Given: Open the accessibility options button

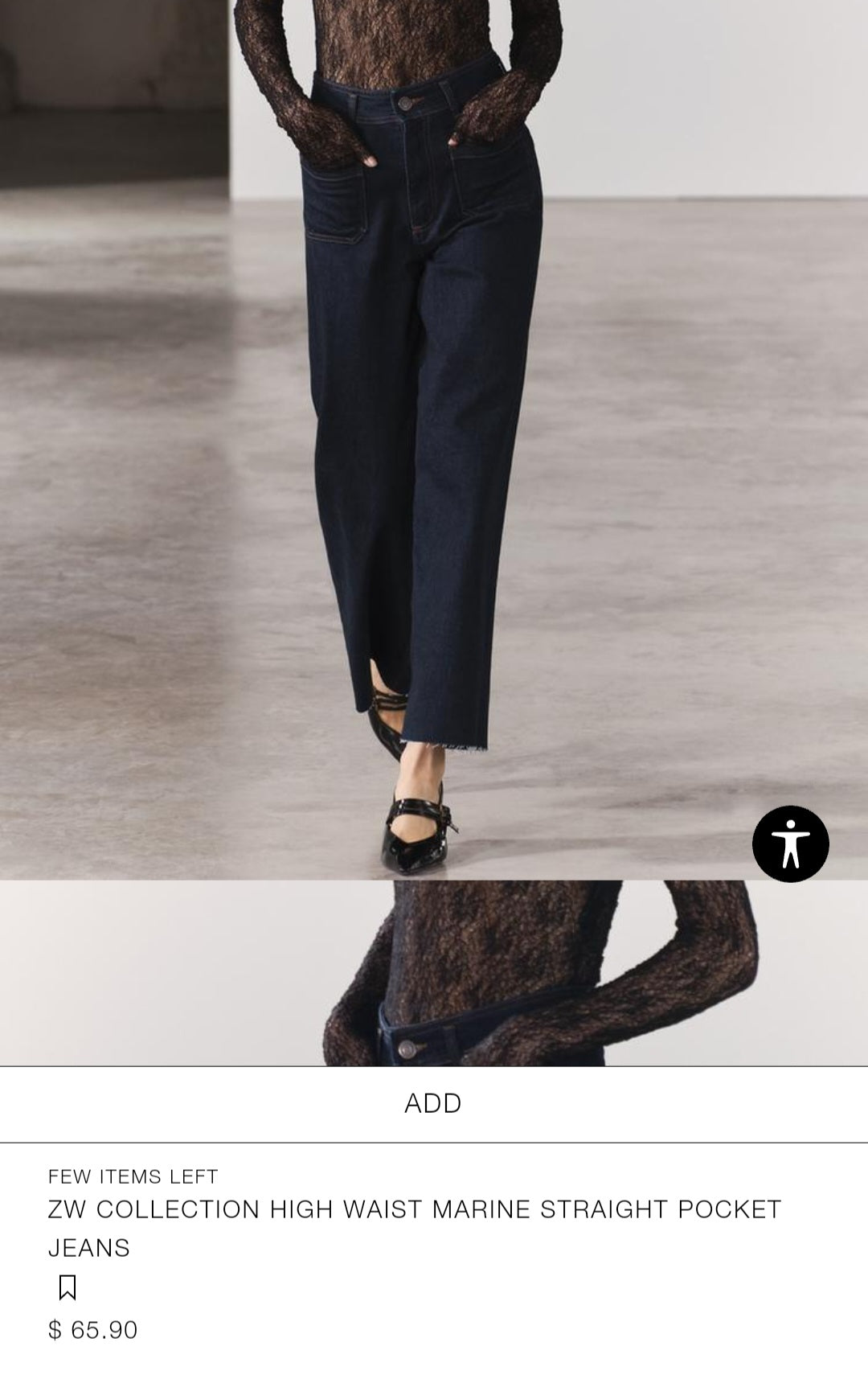Looking at the screenshot, I should pos(790,843).
